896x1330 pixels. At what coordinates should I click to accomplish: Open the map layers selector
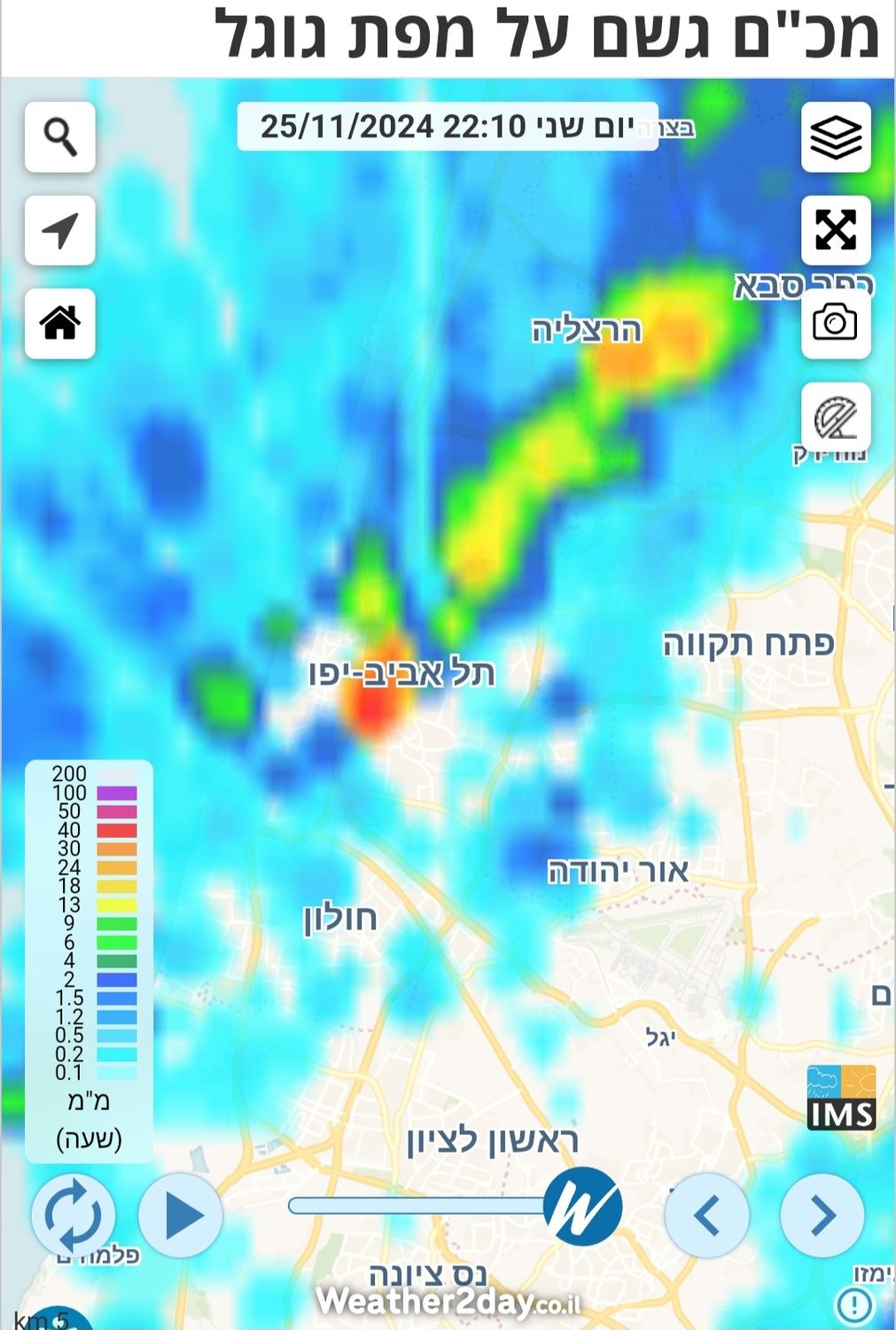[836, 137]
